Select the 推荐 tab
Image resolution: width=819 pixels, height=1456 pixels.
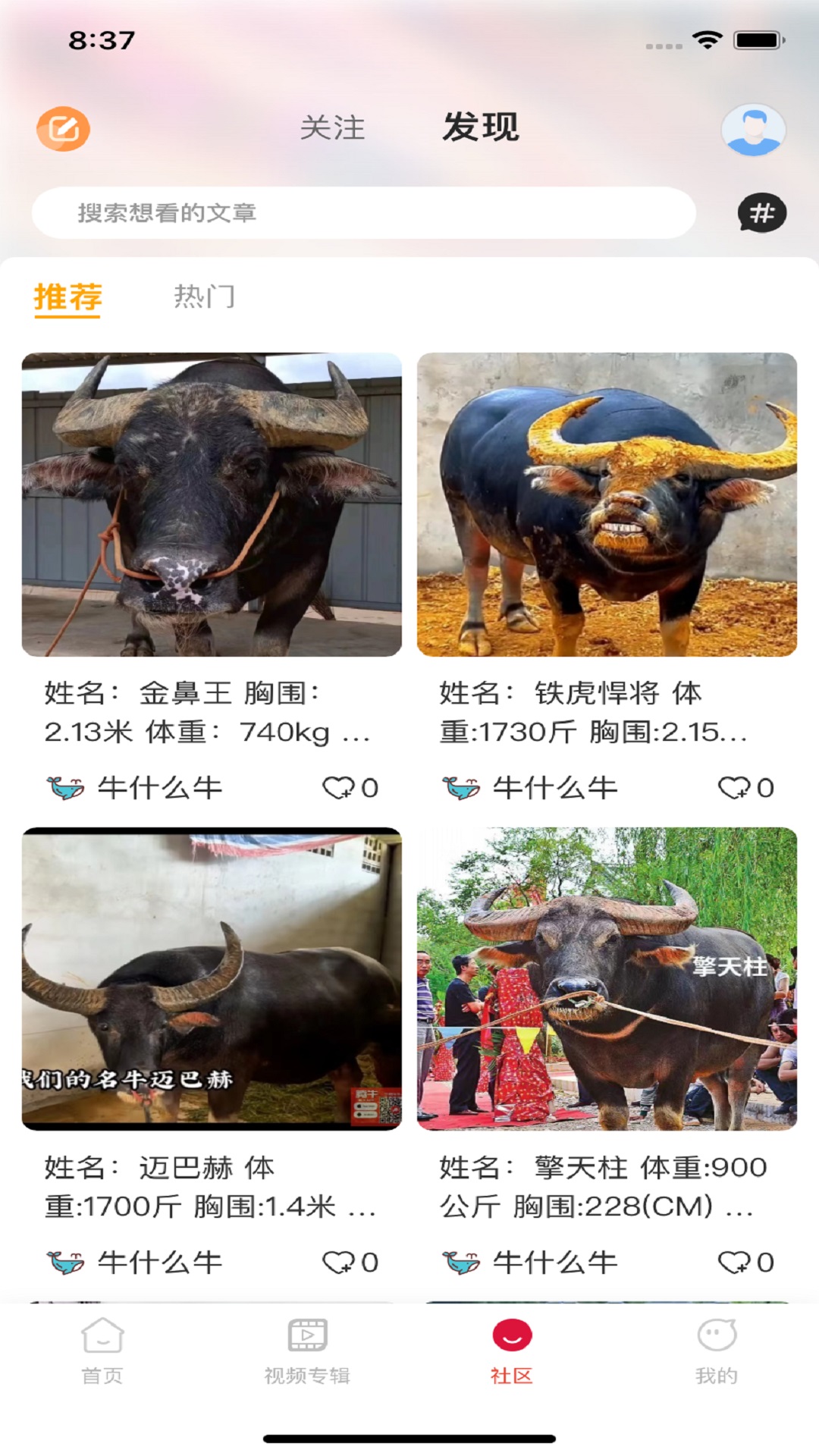[x=67, y=297]
